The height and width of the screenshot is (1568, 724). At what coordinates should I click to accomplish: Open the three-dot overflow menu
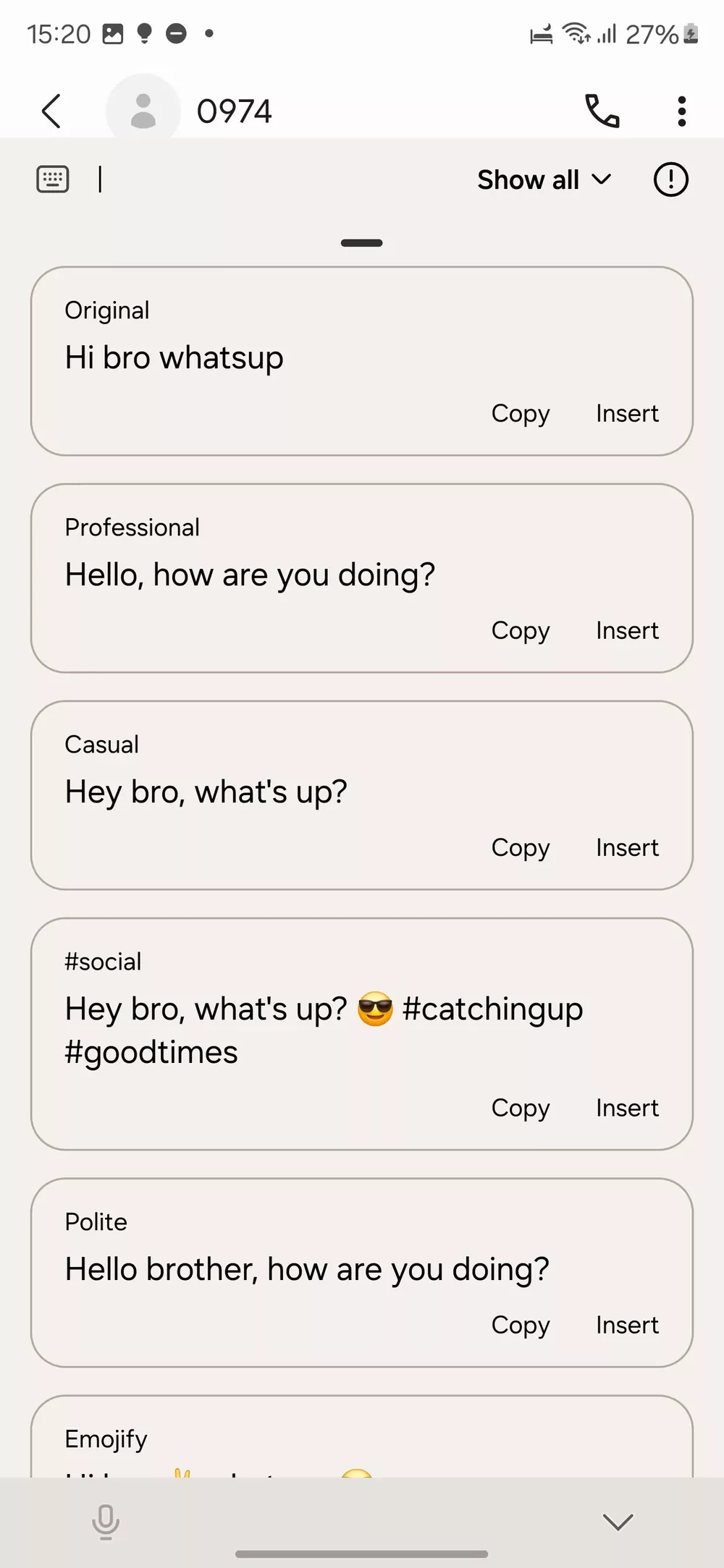pos(681,111)
